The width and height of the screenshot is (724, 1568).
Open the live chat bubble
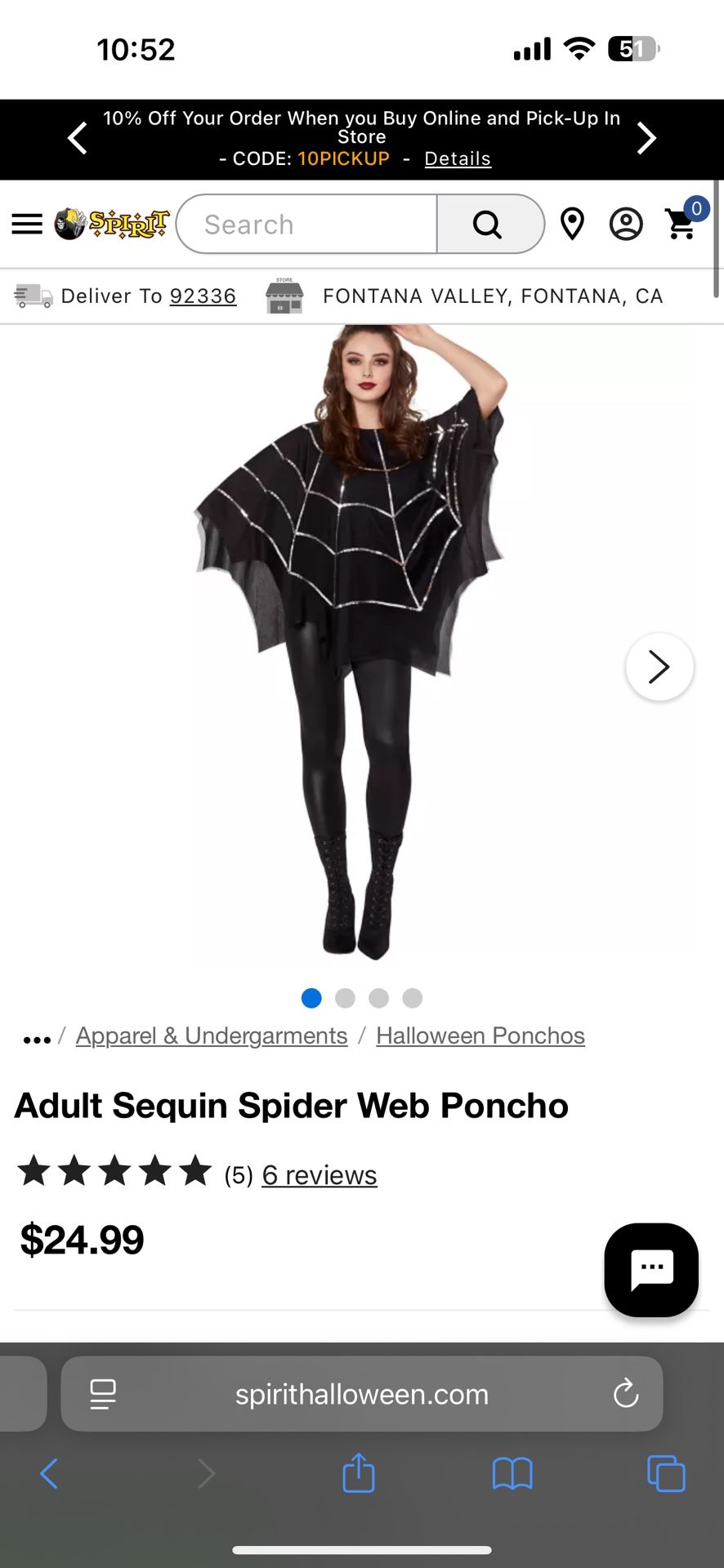(651, 1270)
